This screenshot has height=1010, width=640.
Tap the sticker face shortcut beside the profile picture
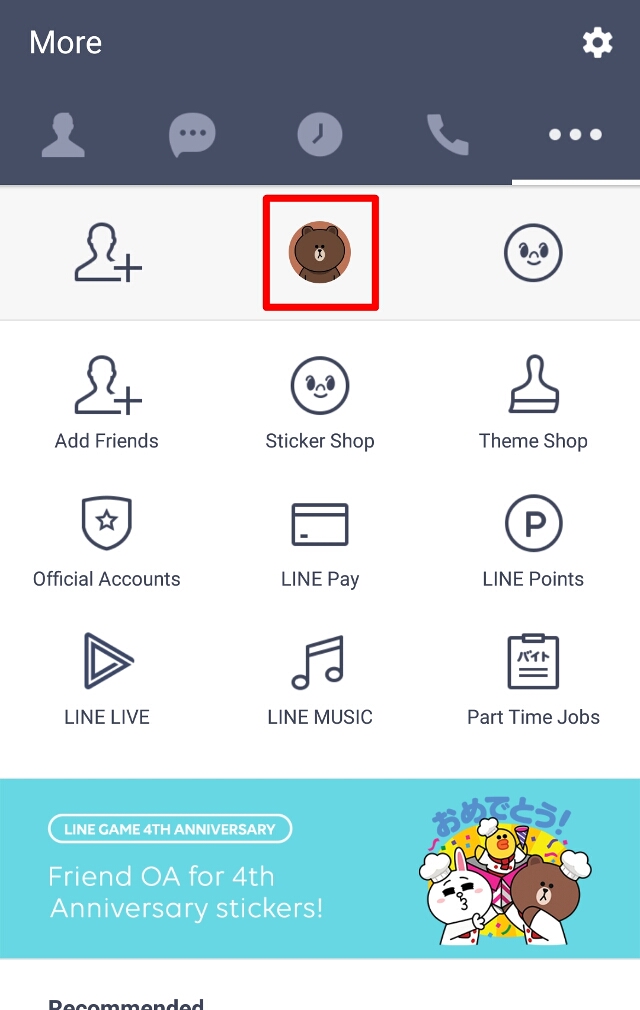(533, 252)
